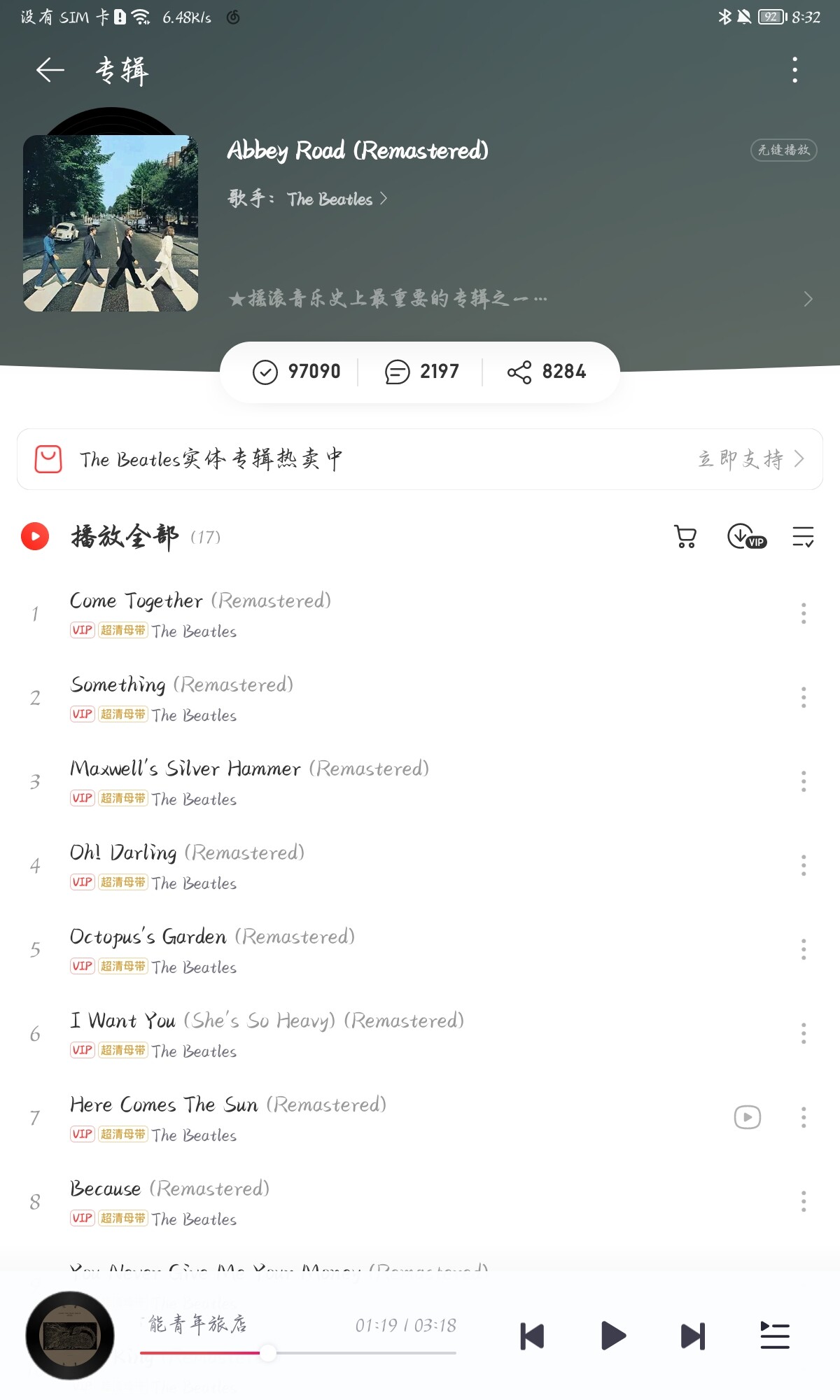Click the red Play All circle icon
Viewport: 840px width, 1400px height.
click(x=34, y=536)
